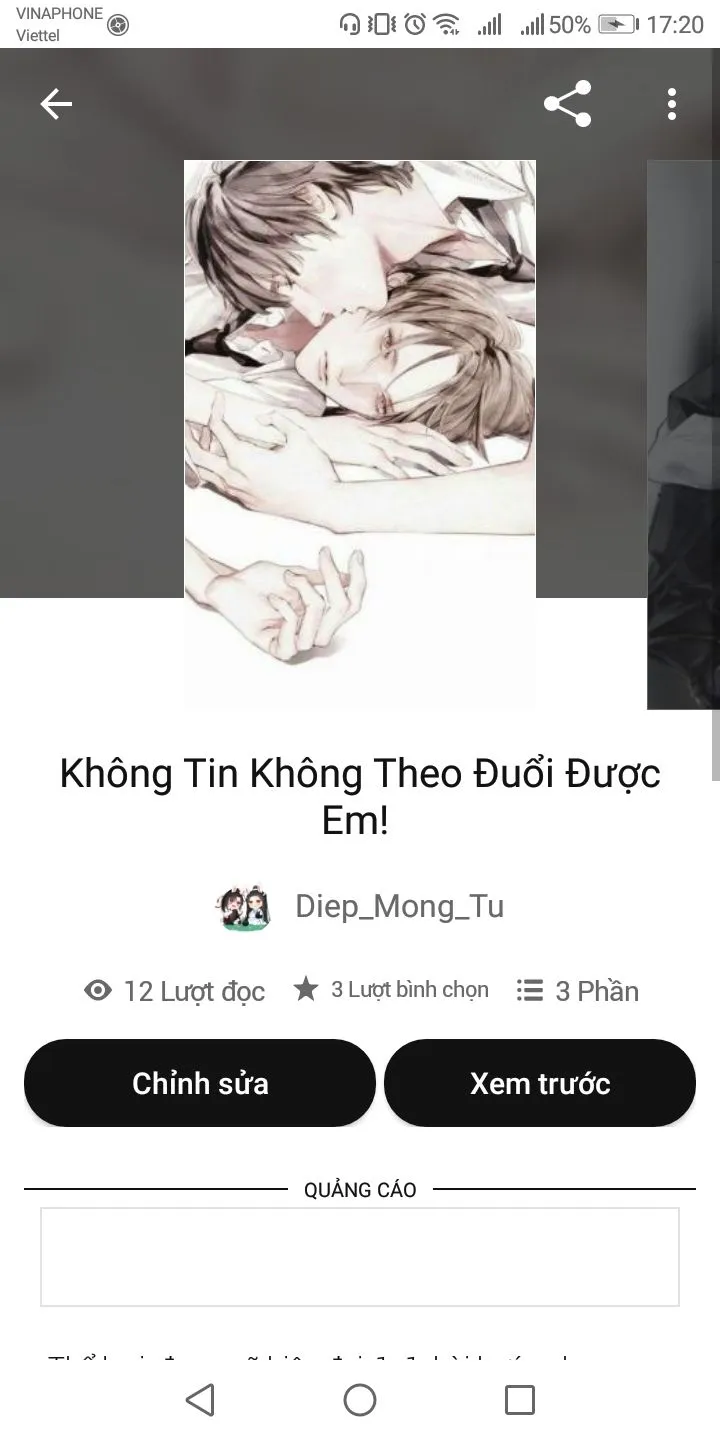Preview the story with Xem trước
The image size is (720, 1440).
540,1083
